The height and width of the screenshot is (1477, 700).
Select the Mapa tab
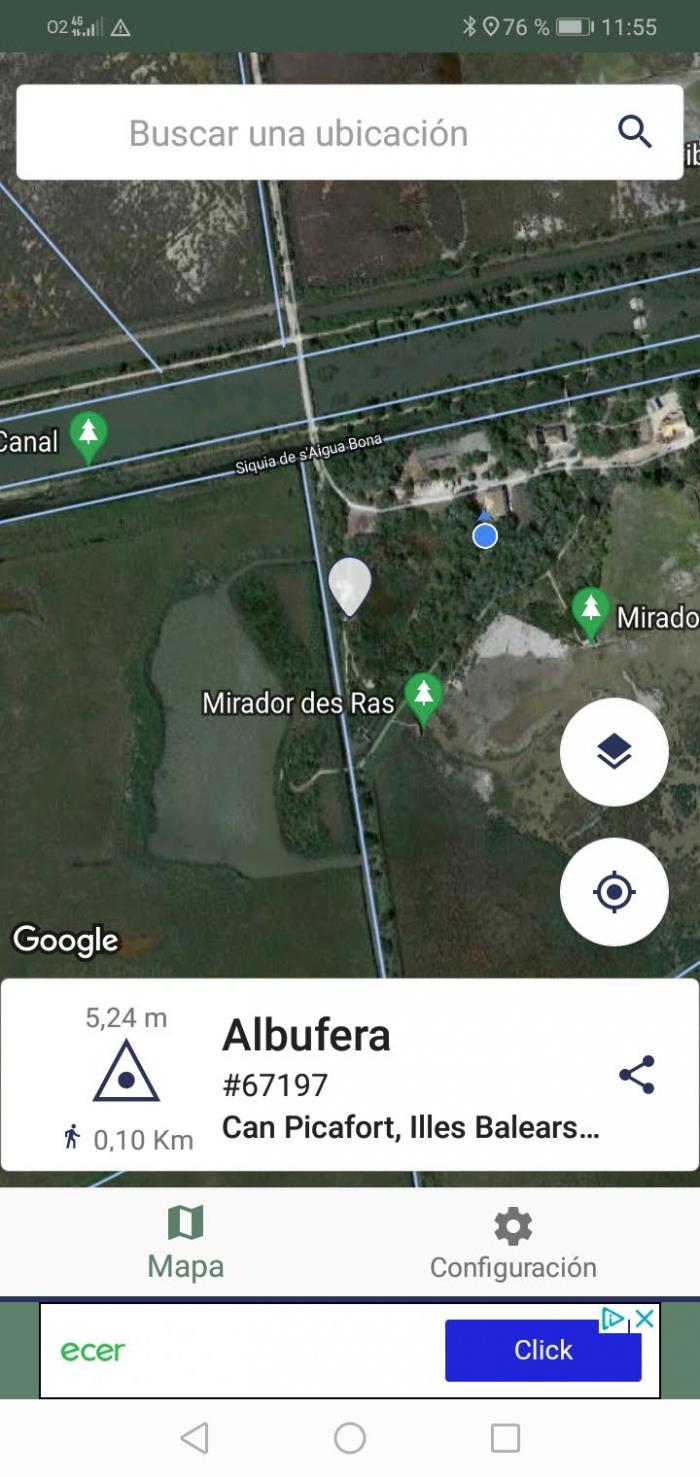coord(186,1243)
